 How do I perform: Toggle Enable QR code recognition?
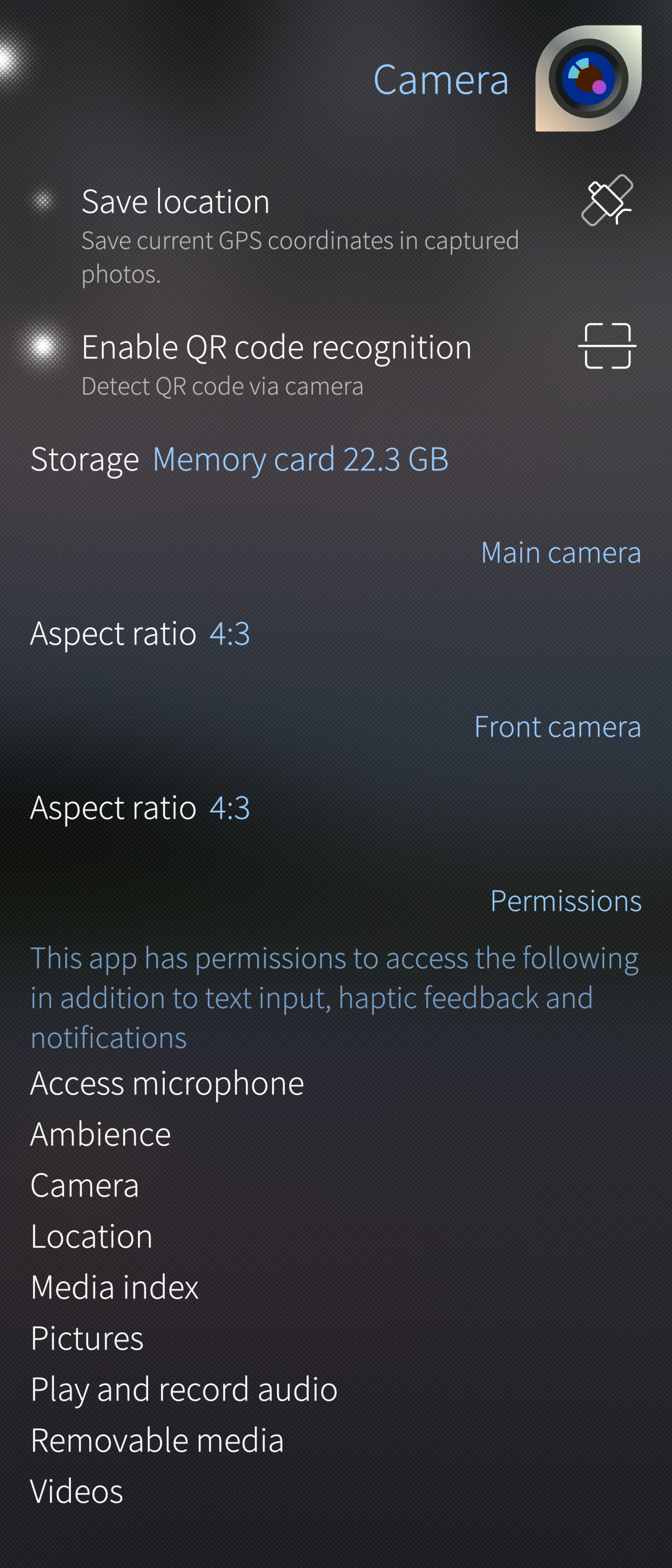44,346
